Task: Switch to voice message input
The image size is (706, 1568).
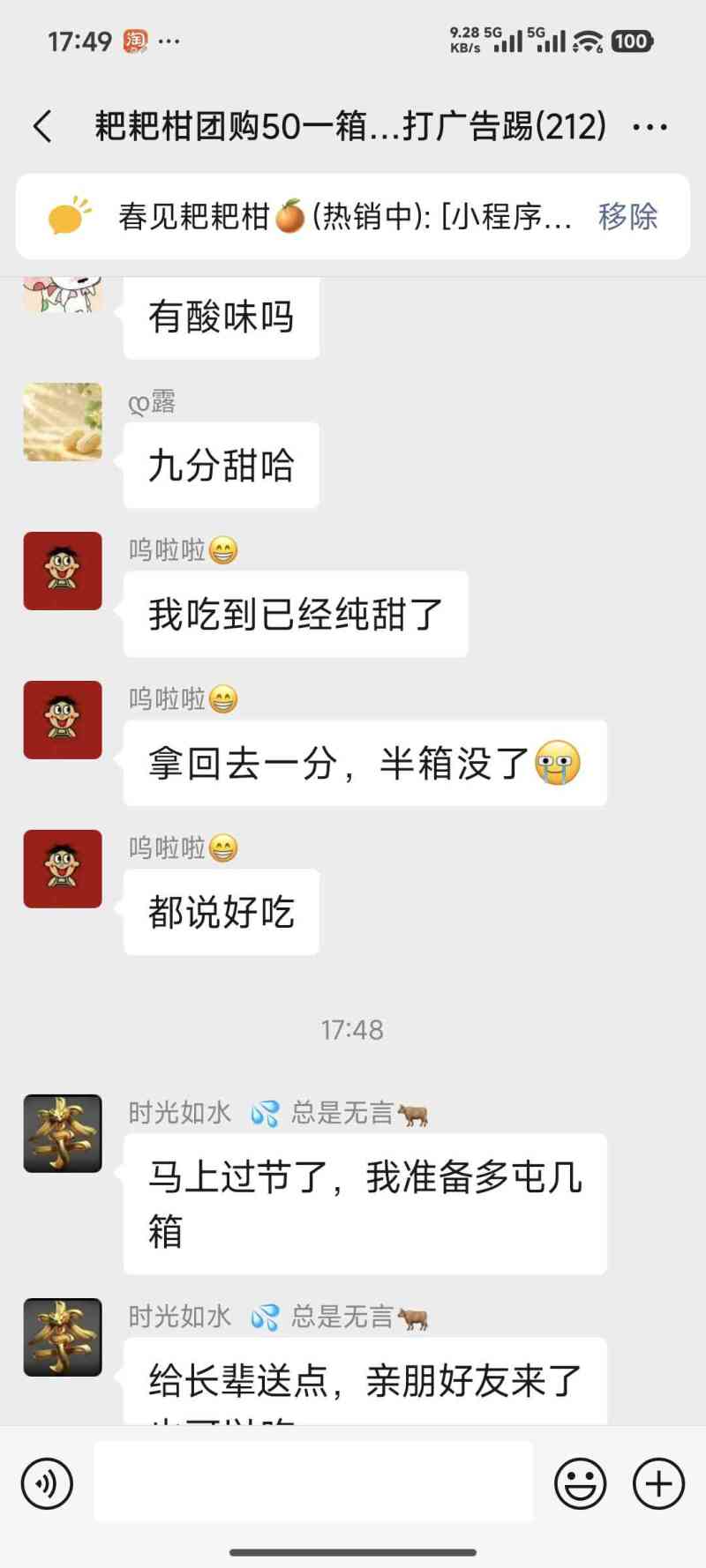Action: click(x=47, y=1484)
